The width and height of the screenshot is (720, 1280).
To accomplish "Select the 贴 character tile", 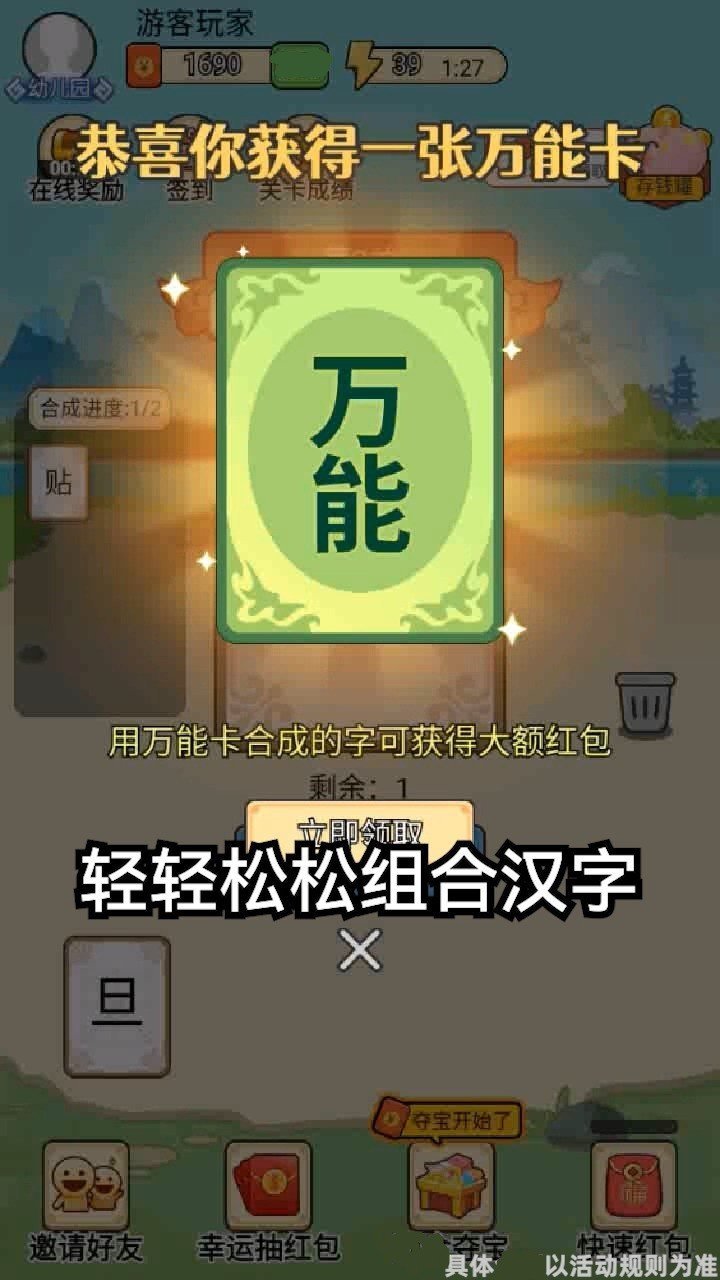I will pos(58,483).
